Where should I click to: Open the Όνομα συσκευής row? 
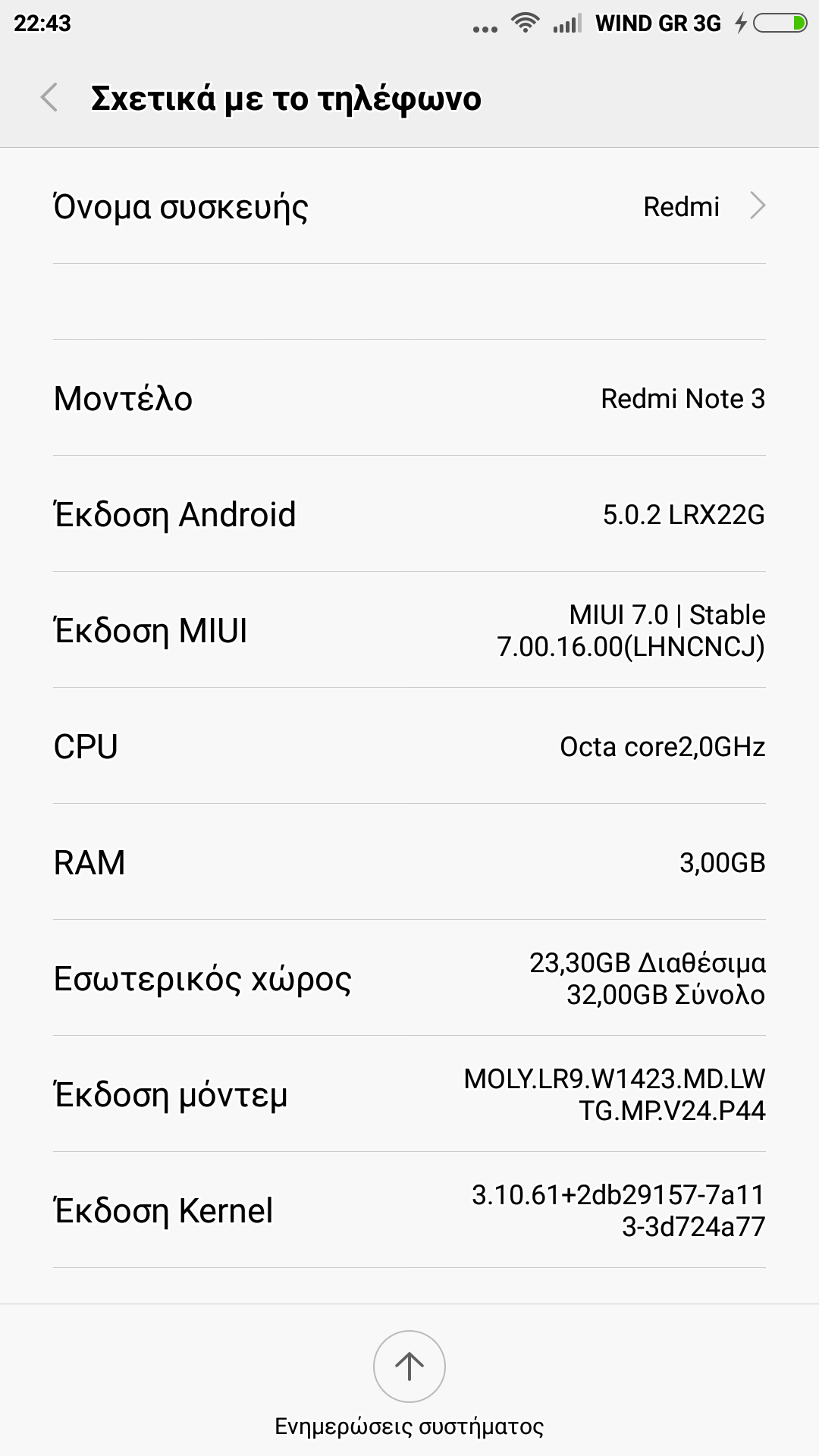click(x=409, y=206)
